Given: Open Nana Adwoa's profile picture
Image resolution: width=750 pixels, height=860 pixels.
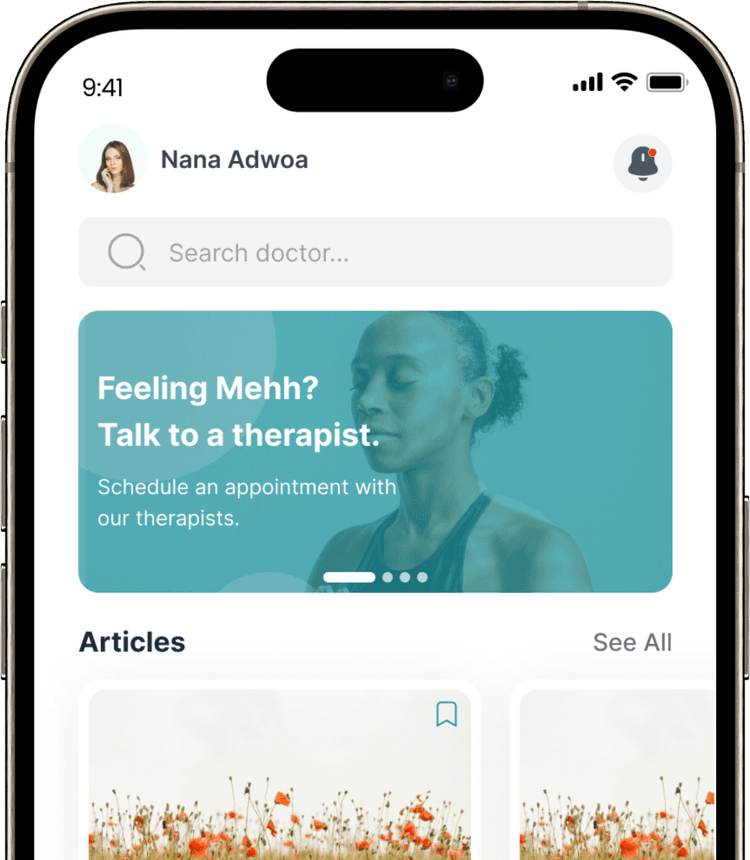Looking at the screenshot, I should tap(113, 160).
